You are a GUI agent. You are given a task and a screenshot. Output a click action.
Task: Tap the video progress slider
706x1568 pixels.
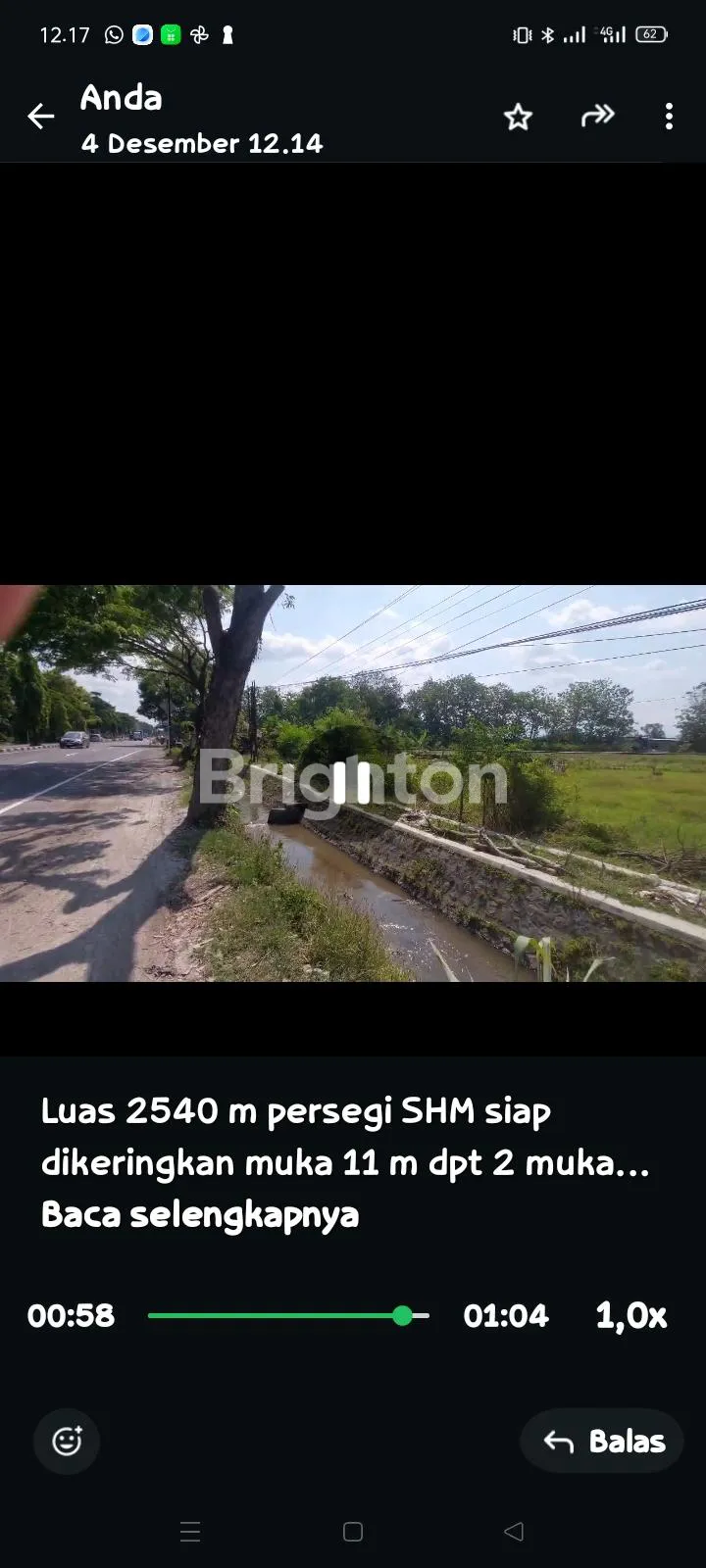[x=288, y=1316]
